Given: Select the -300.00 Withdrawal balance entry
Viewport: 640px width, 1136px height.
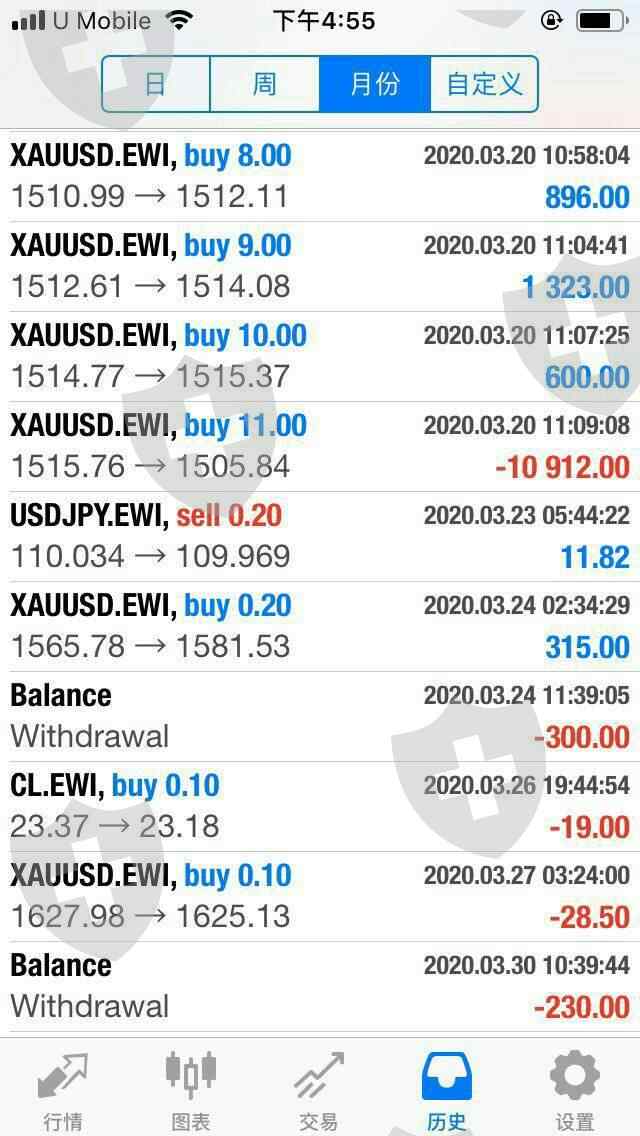Looking at the screenshot, I should pos(320,717).
